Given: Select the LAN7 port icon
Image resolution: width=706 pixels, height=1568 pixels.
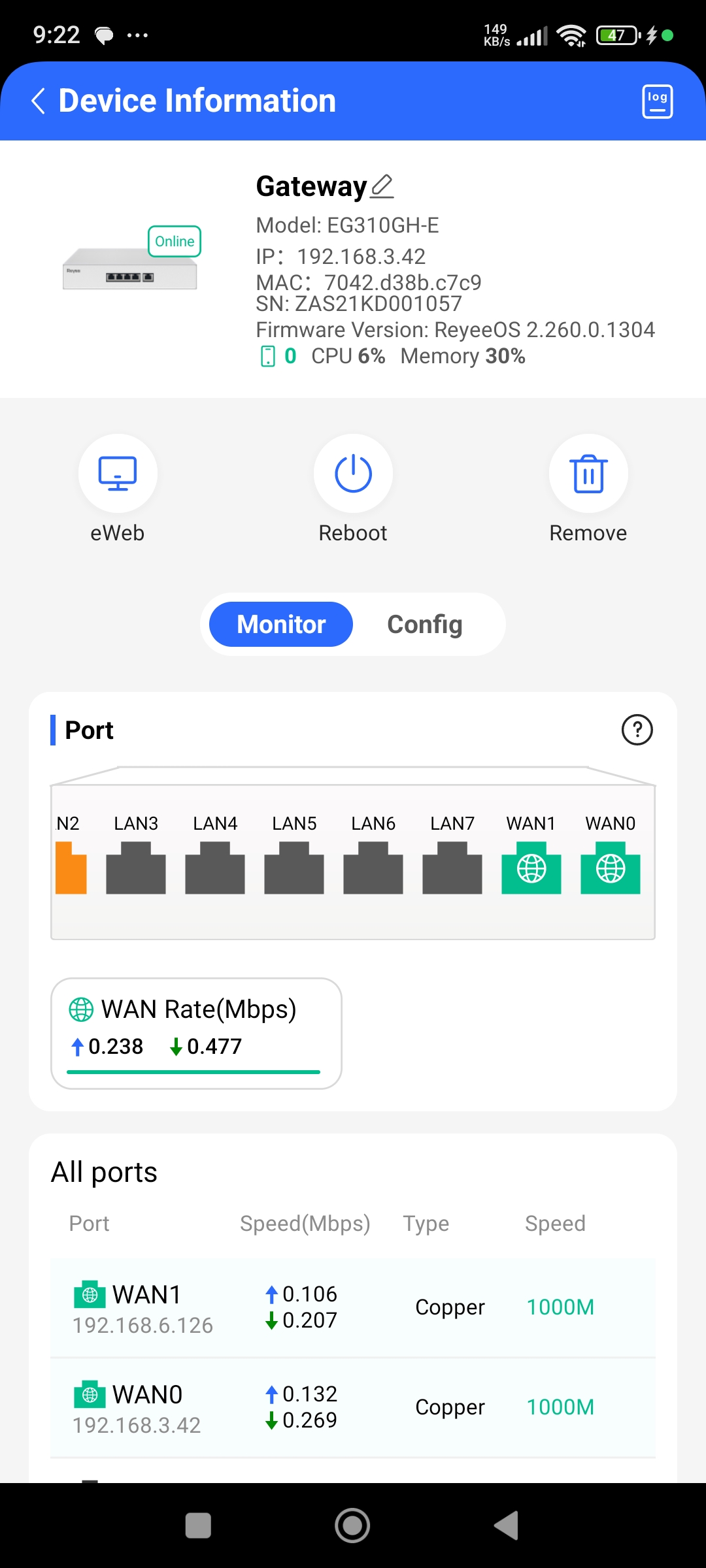Looking at the screenshot, I should pos(452,868).
